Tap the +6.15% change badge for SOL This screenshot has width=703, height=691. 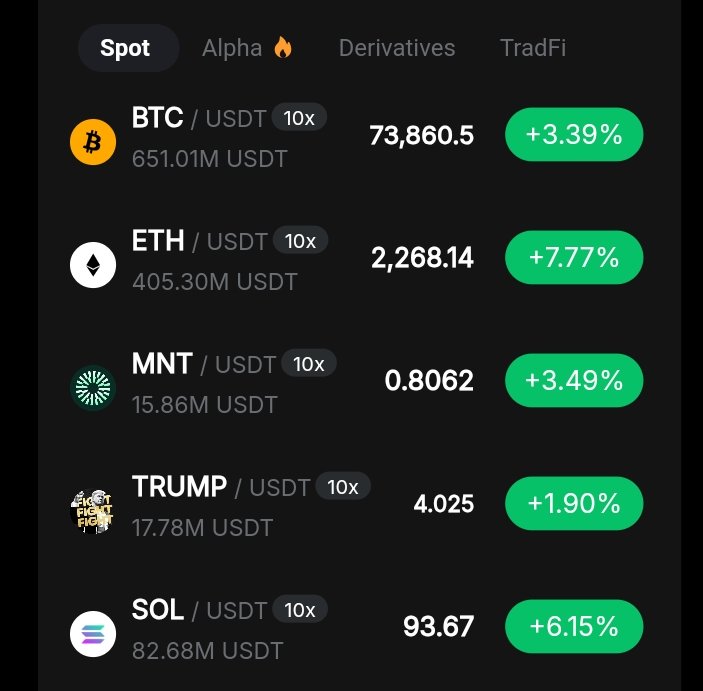coord(574,626)
